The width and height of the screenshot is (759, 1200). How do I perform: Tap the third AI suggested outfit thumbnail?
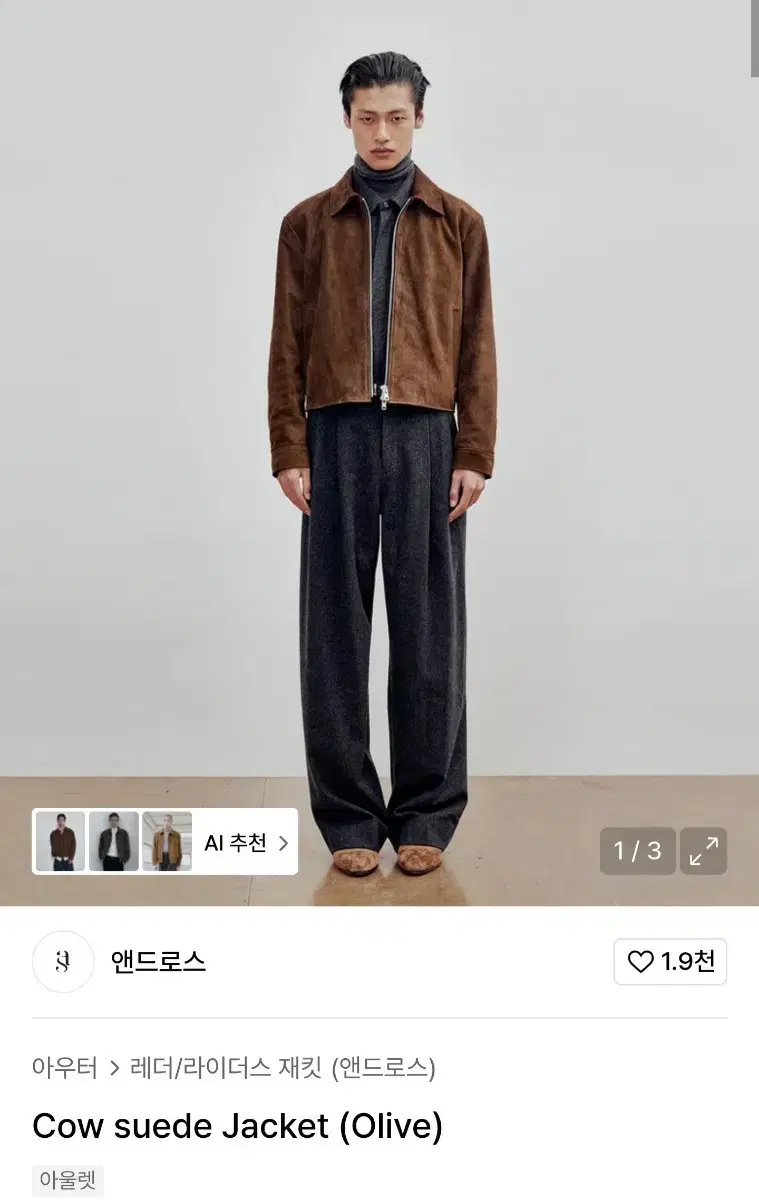point(167,843)
